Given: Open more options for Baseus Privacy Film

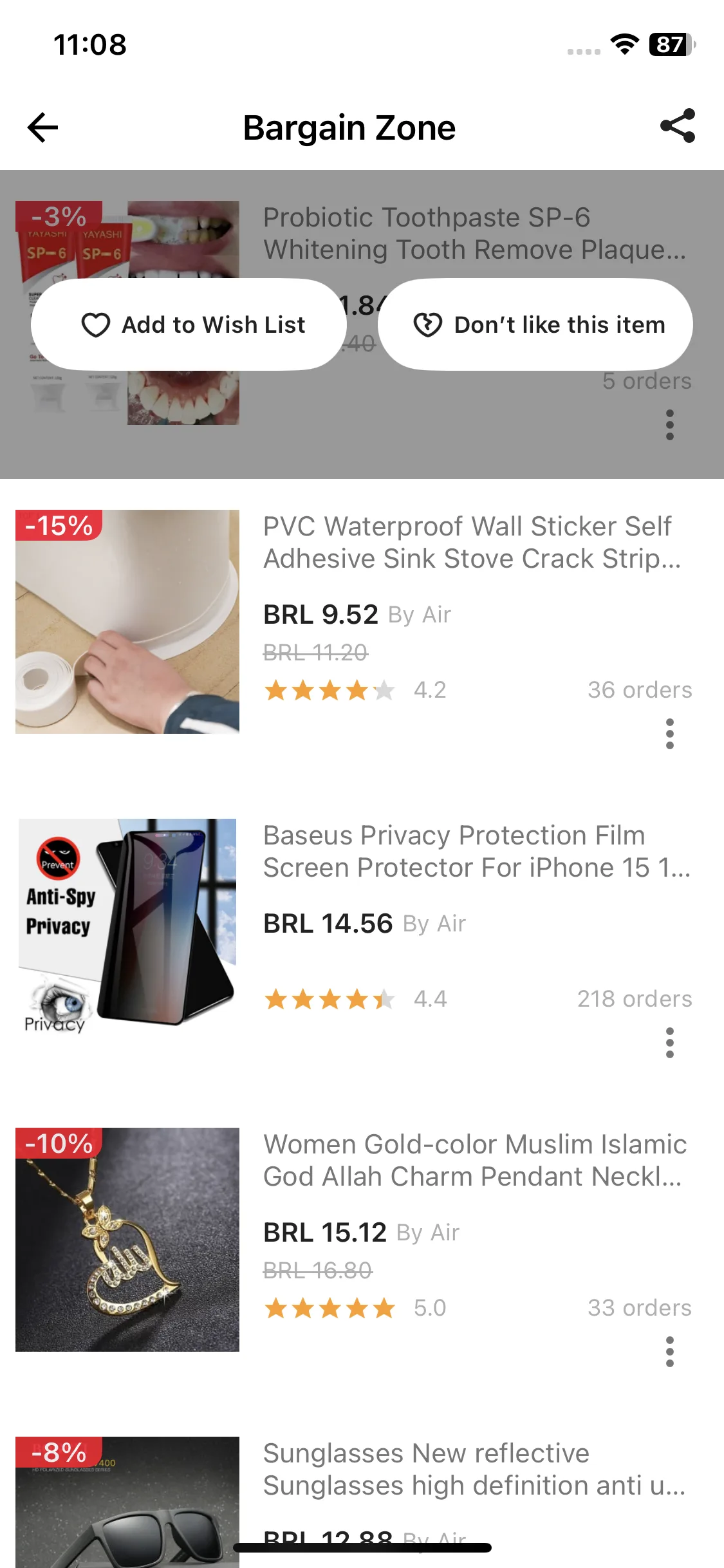Looking at the screenshot, I should click(670, 1043).
